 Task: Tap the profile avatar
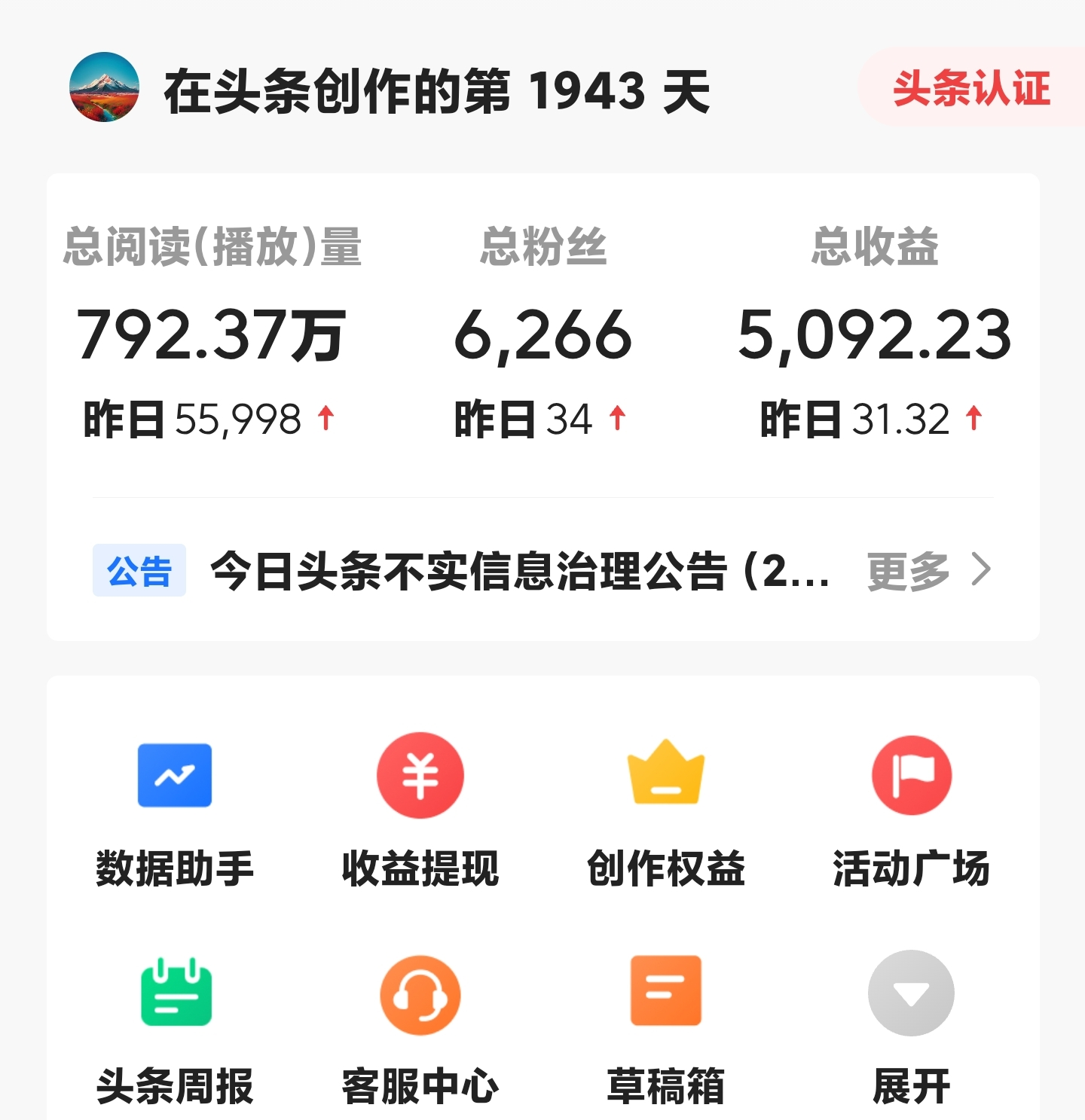click(x=104, y=87)
